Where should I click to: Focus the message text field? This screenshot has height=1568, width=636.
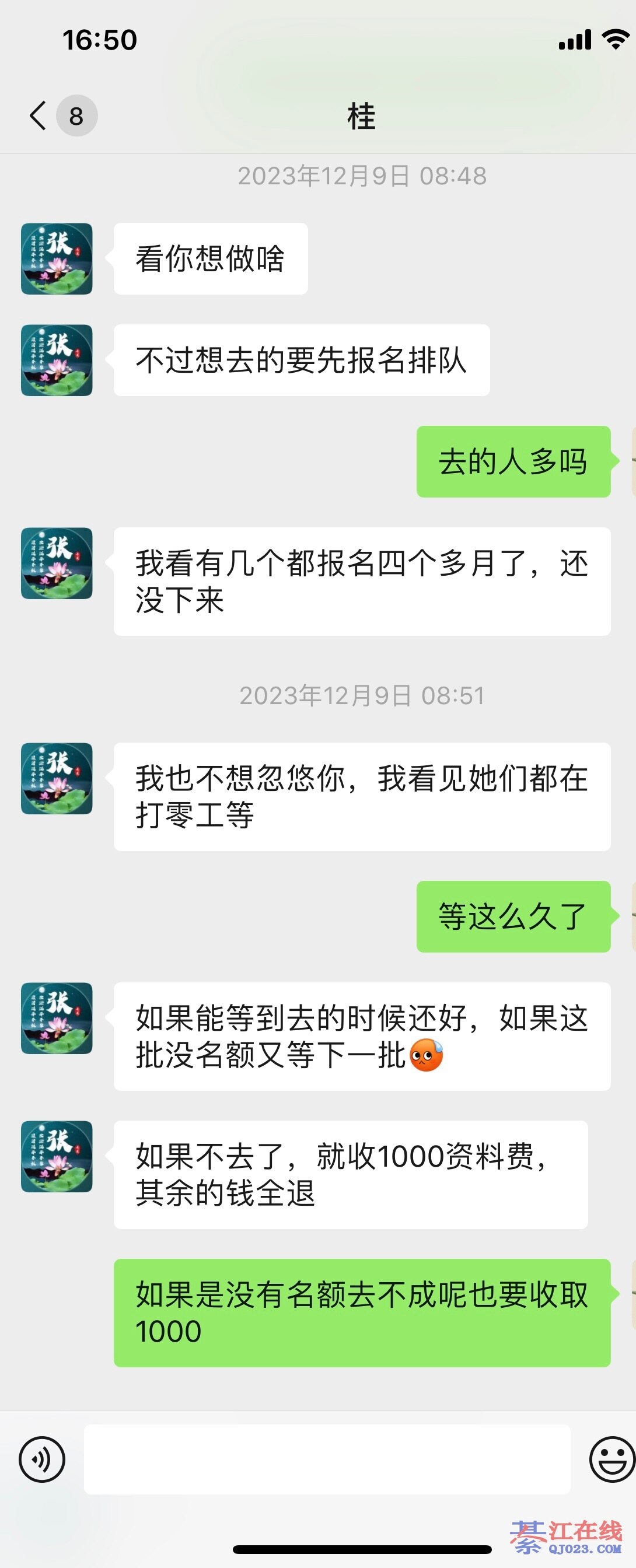[x=327, y=1459]
